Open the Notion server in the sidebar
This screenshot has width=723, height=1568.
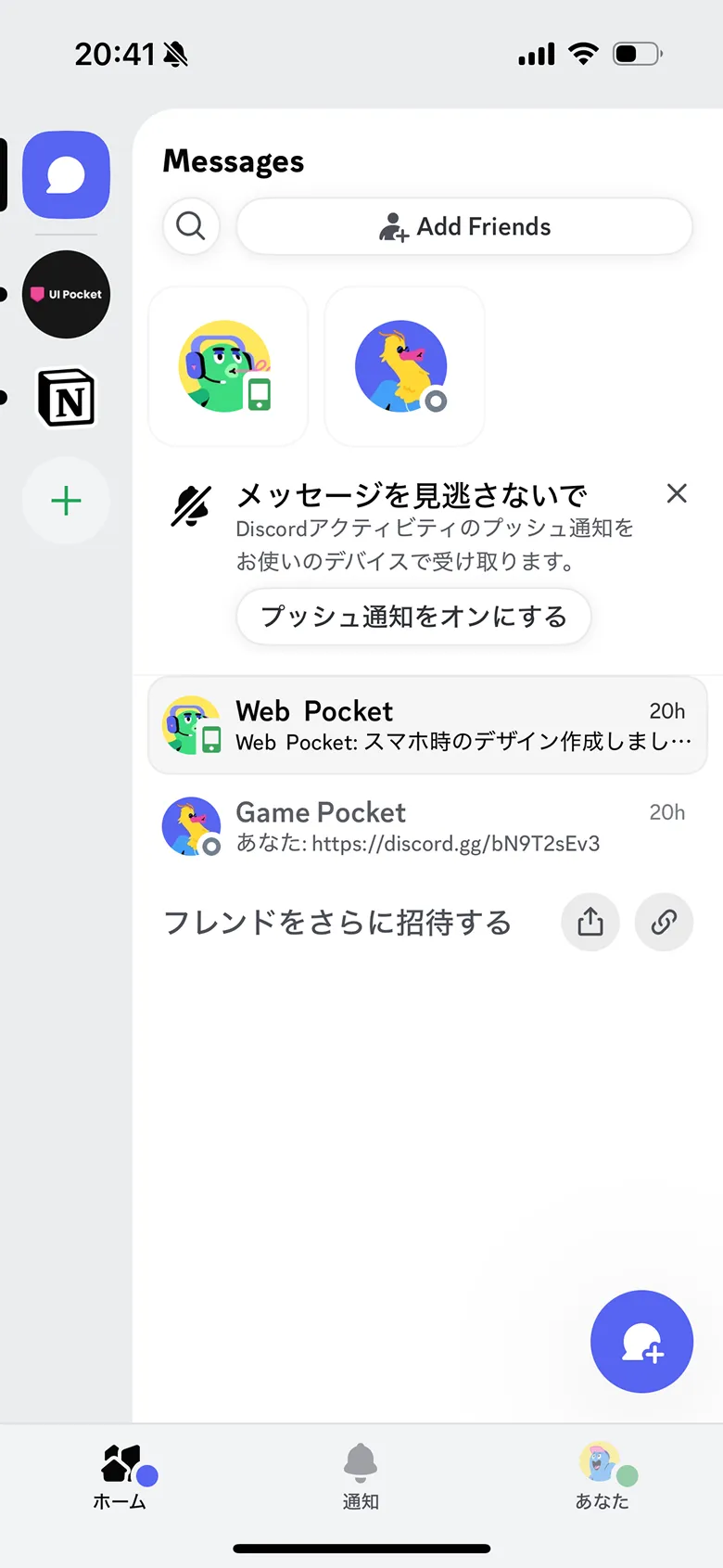[x=66, y=398]
